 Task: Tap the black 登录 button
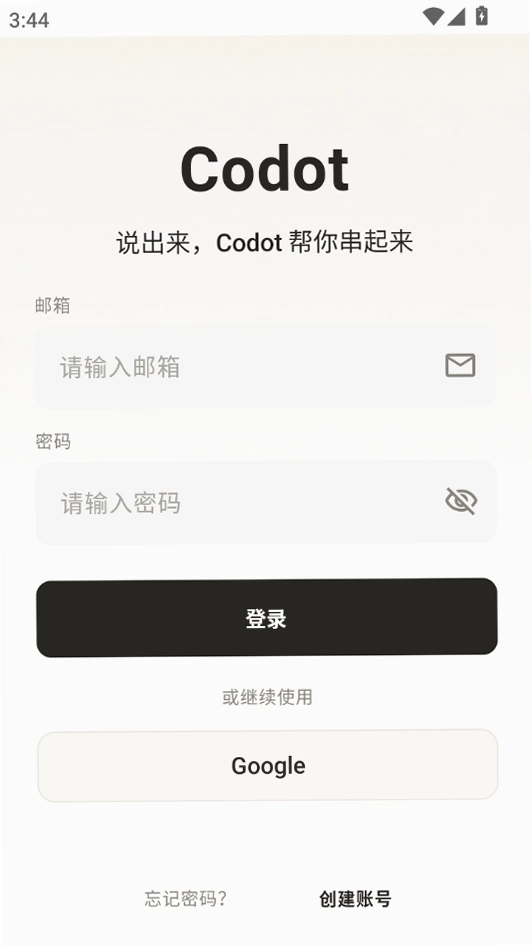[267, 618]
